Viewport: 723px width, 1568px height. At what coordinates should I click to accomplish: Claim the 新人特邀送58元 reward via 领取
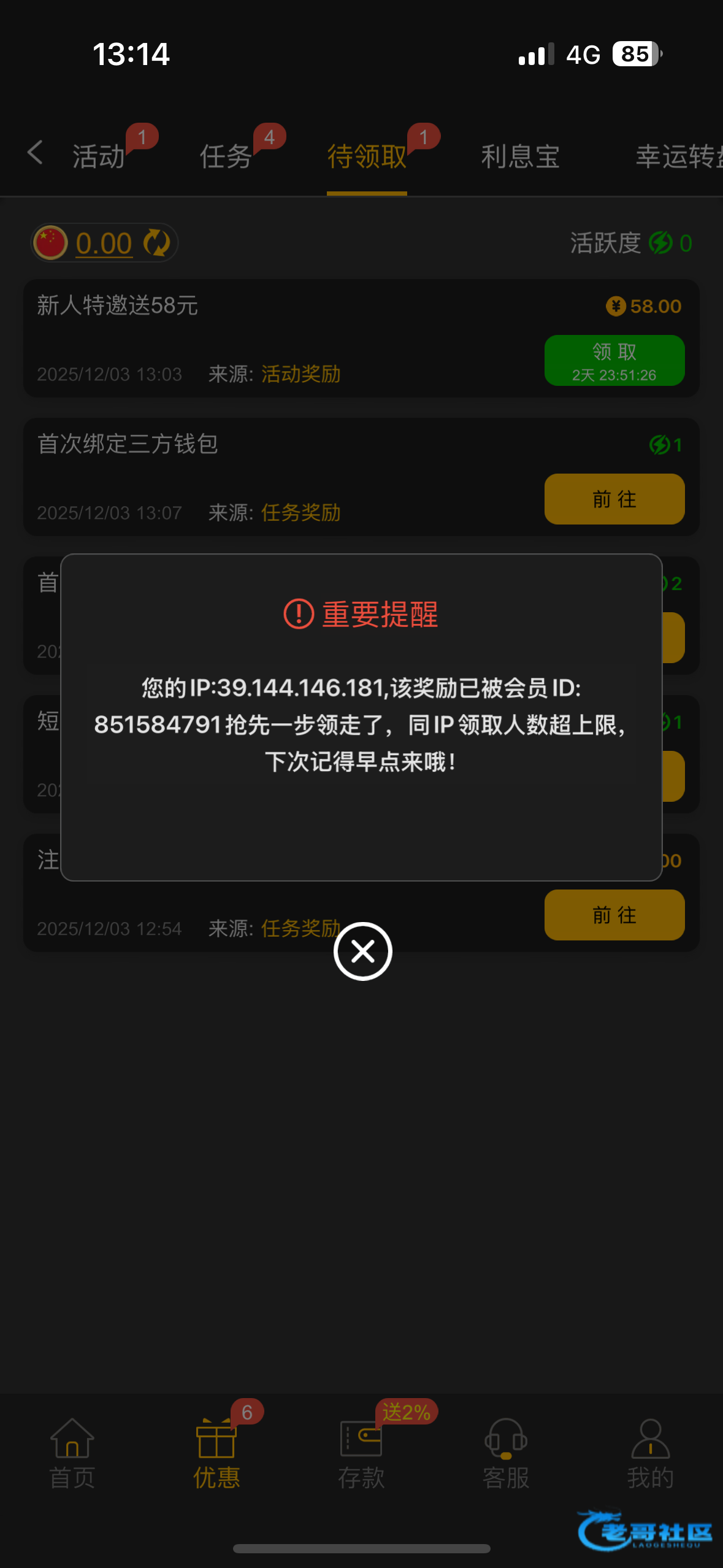[x=614, y=360]
